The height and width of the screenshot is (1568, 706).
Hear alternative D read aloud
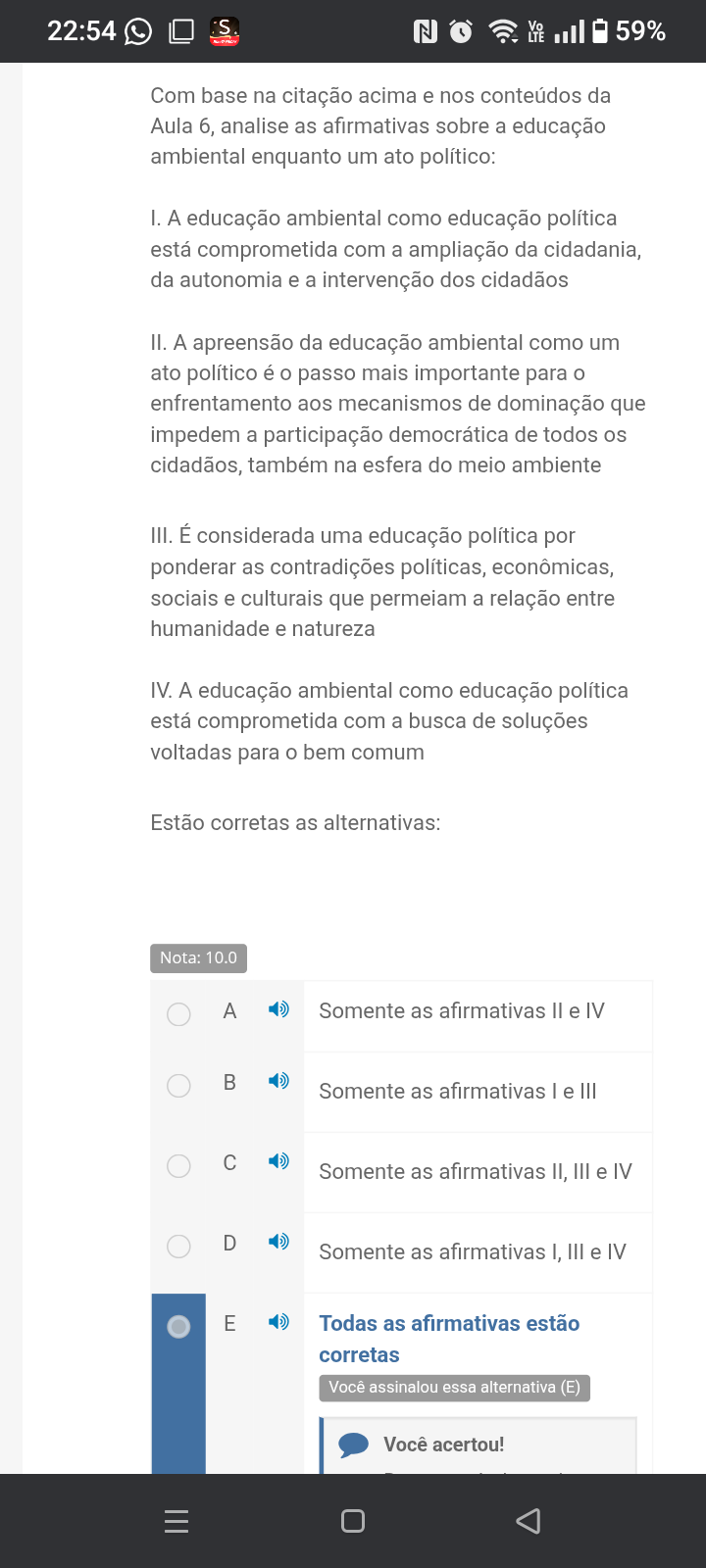pyautogui.click(x=278, y=1241)
